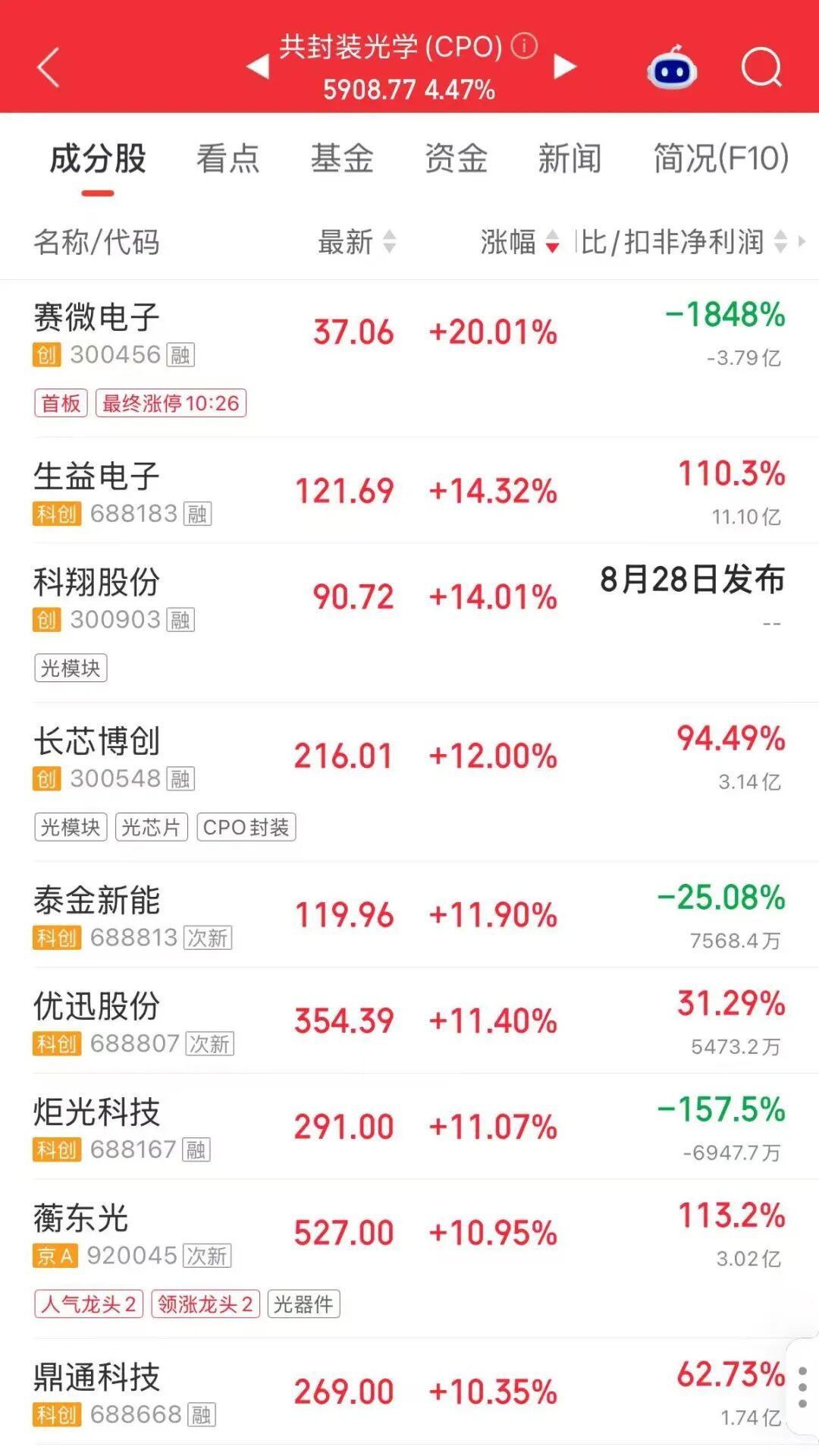The height and width of the screenshot is (1456, 819).
Task: Sort the list by 涨幅
Action: click(x=520, y=242)
